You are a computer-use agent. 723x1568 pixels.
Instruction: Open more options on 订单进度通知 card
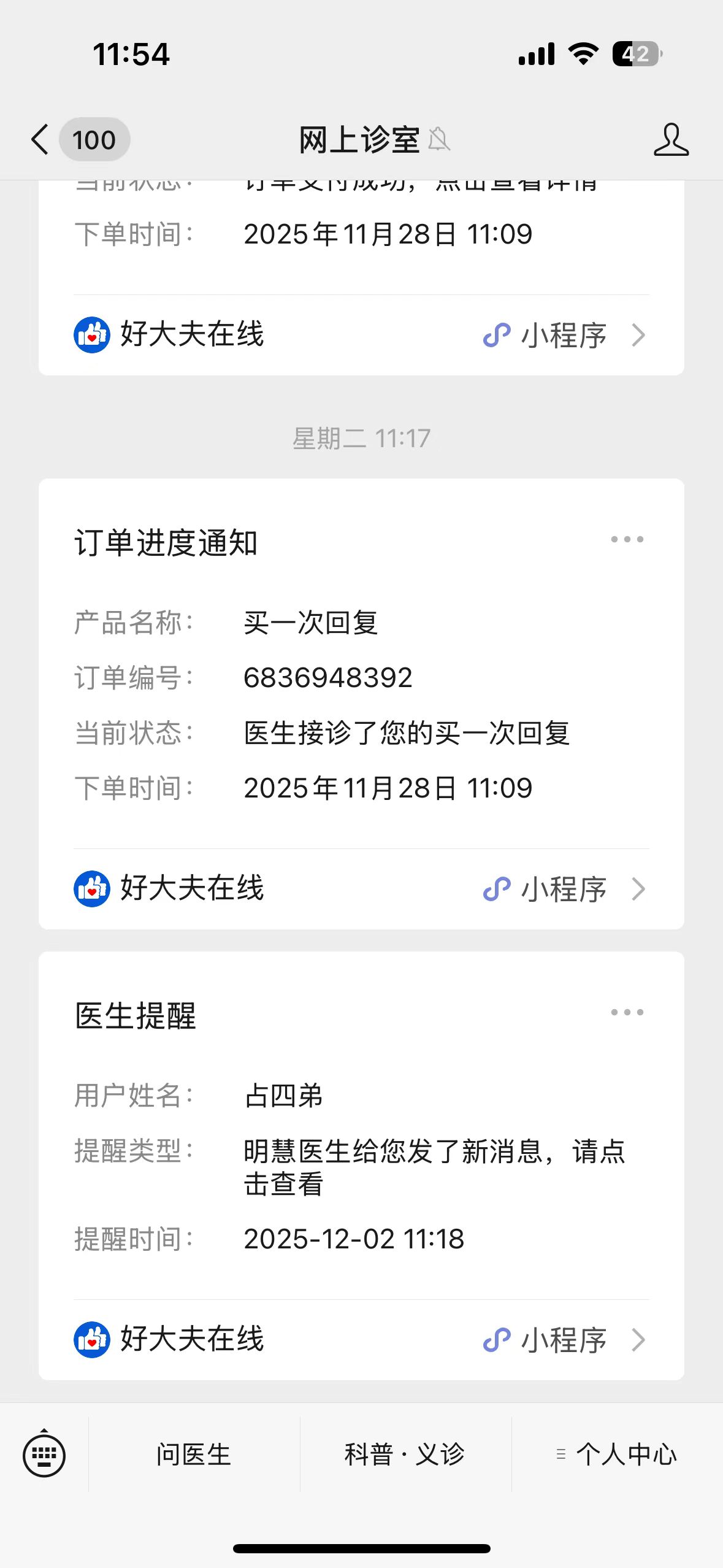tap(627, 540)
